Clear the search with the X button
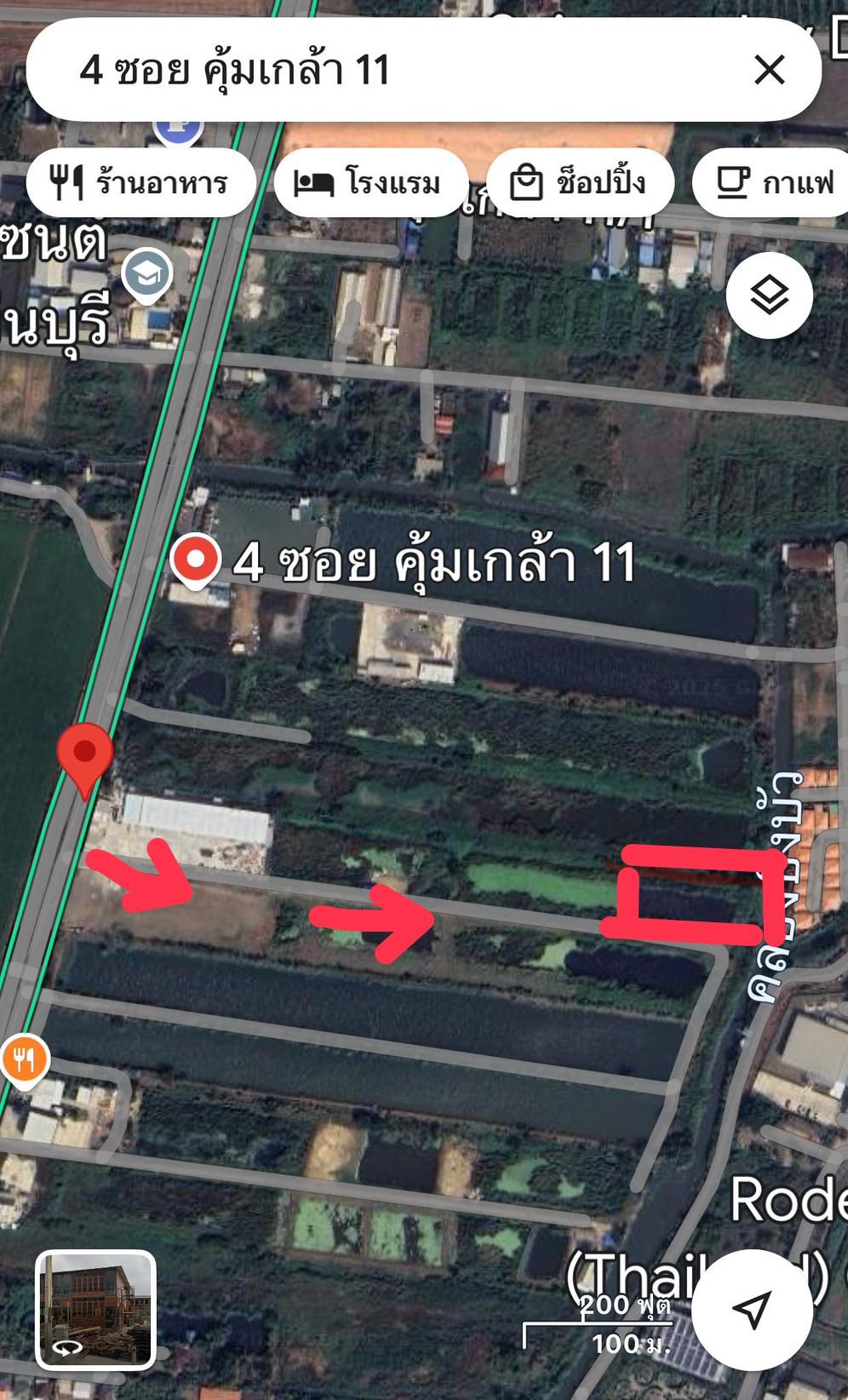 [770, 70]
